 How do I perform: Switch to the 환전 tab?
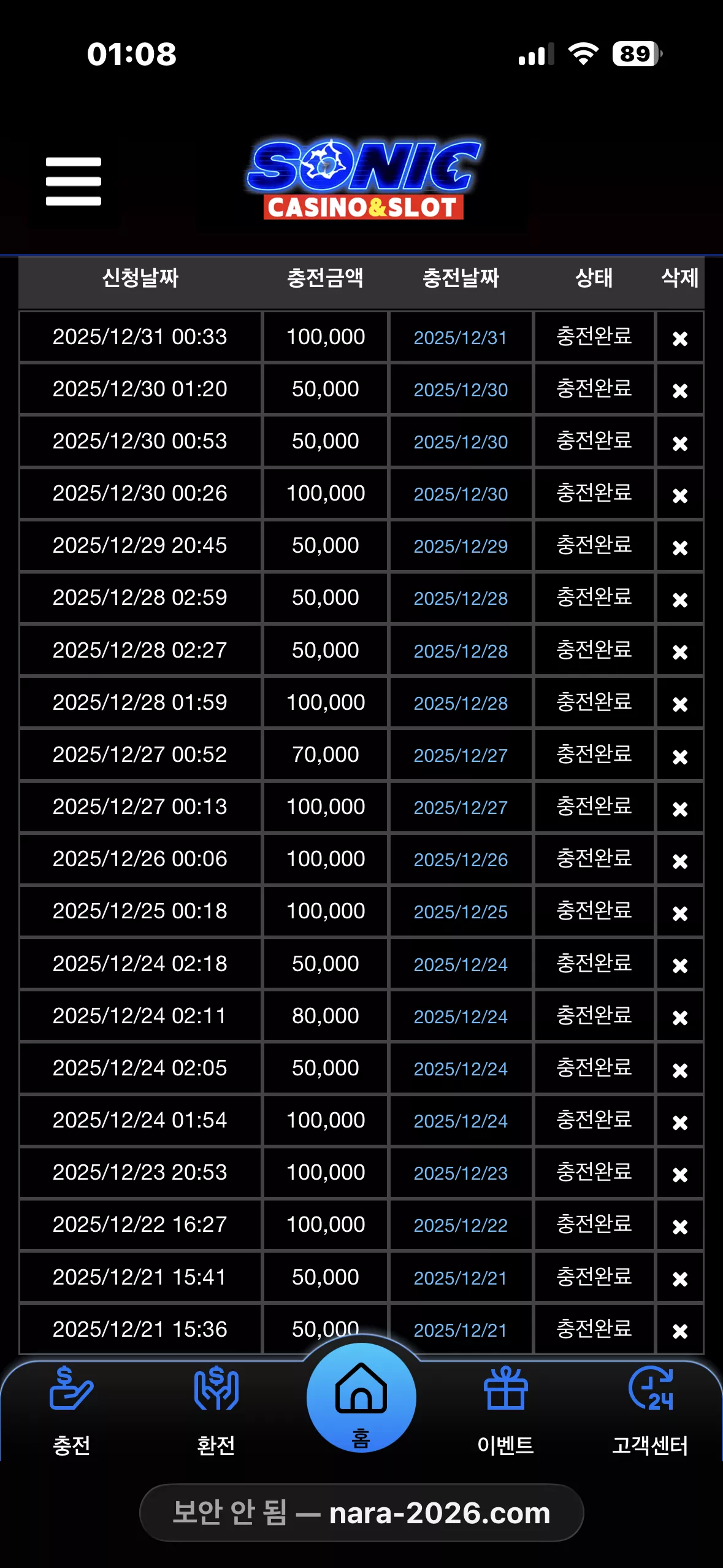(216, 1410)
